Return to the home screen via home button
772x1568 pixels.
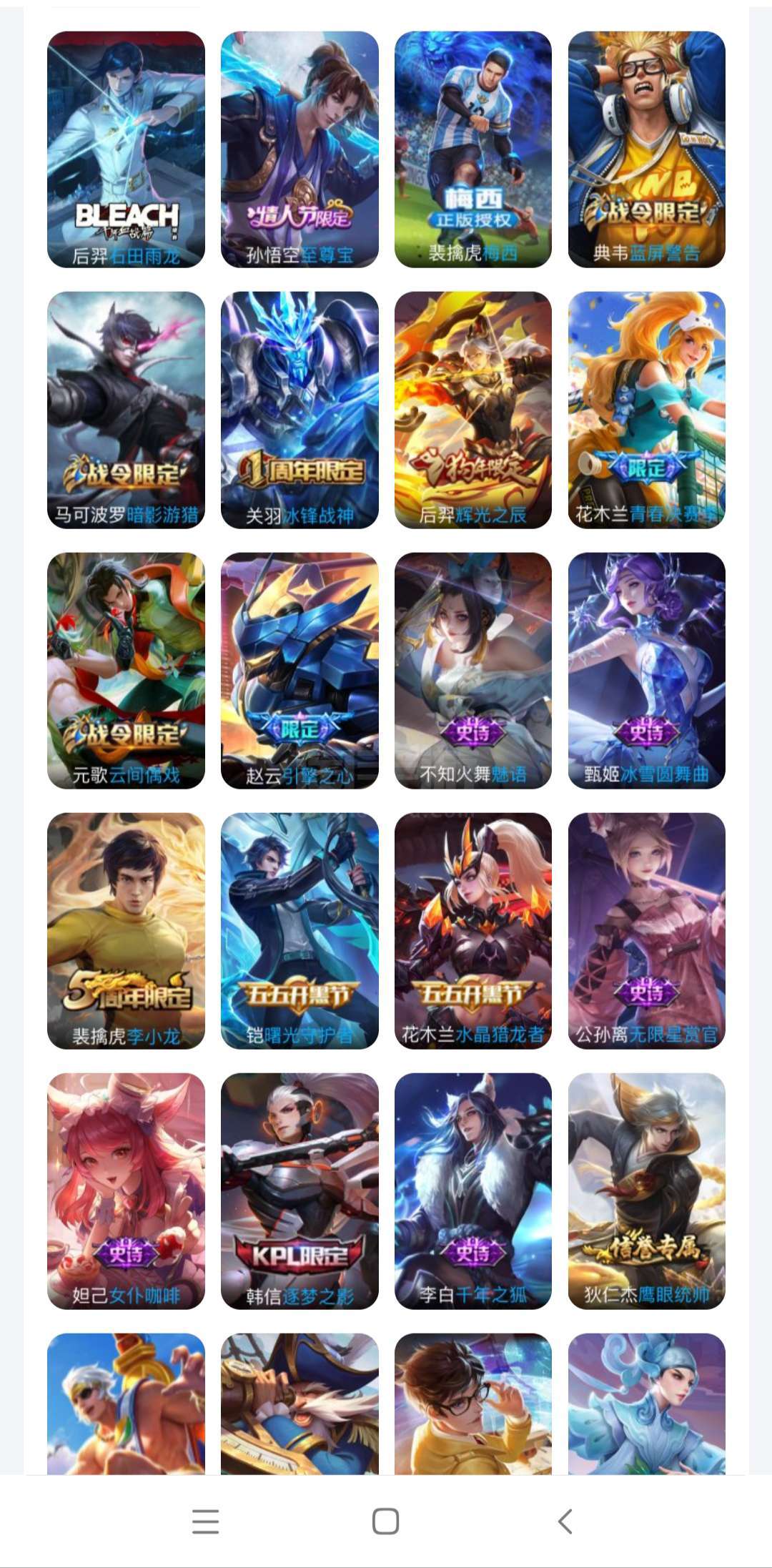point(386,1521)
